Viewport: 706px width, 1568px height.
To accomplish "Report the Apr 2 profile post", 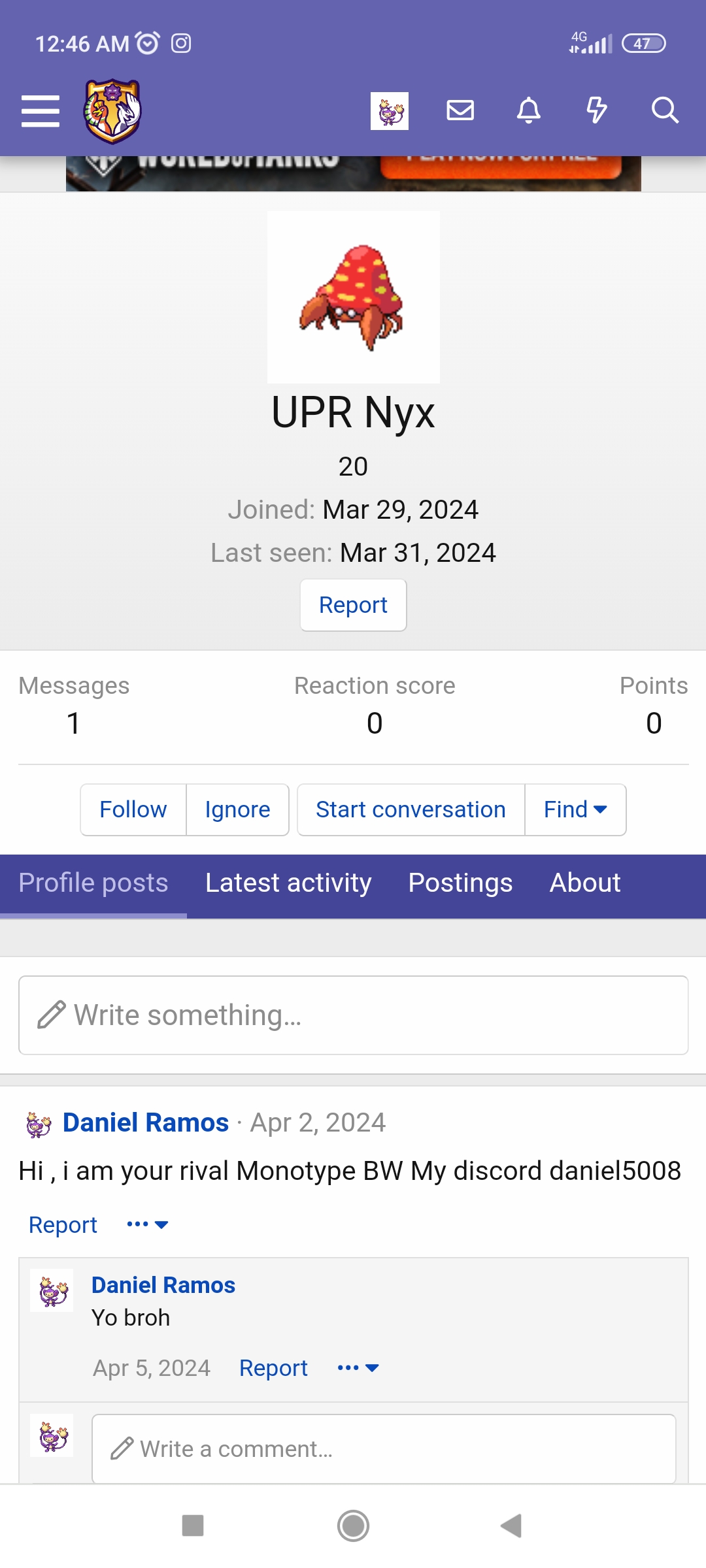I will point(63,1225).
